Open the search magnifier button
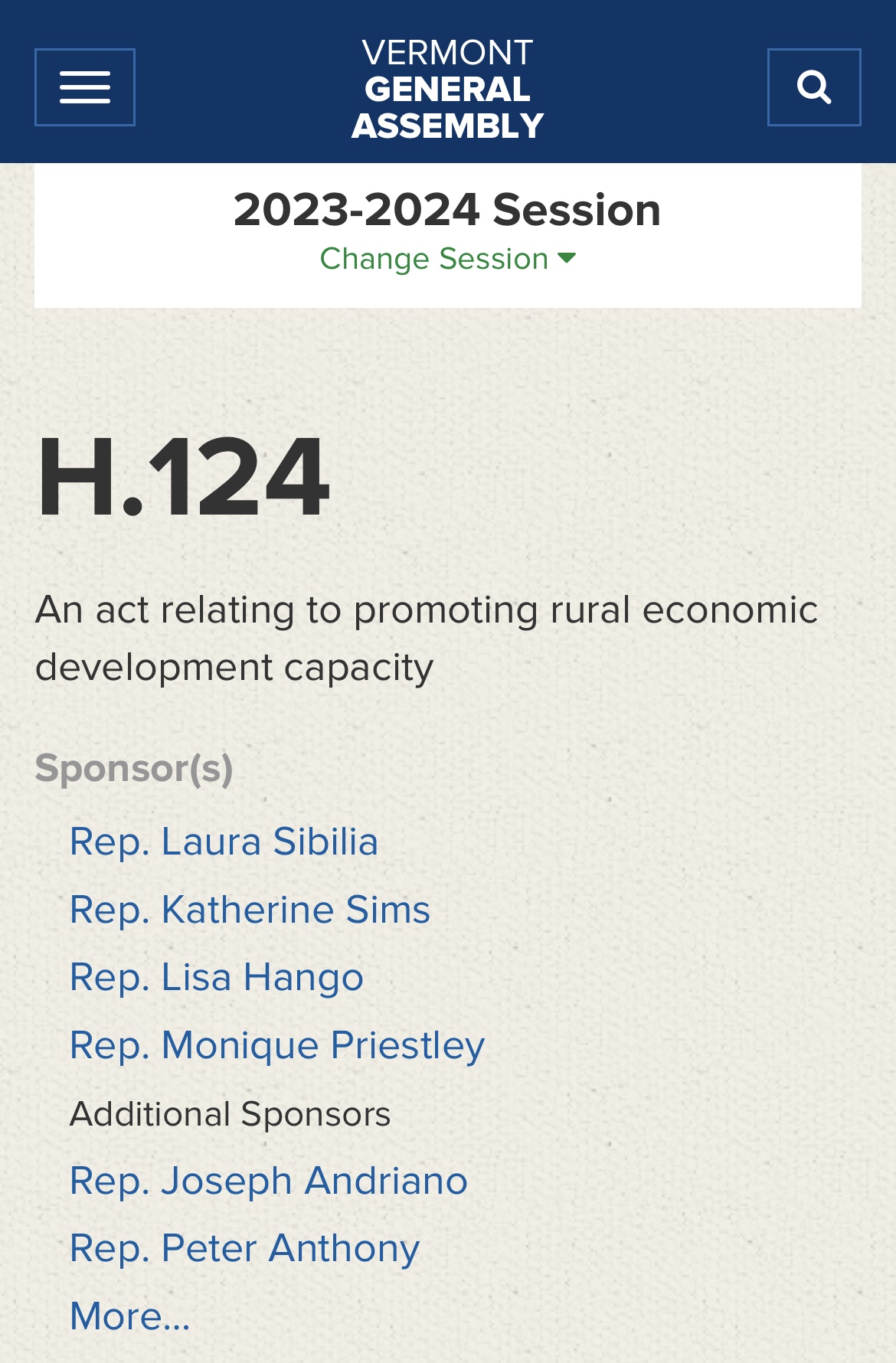896x1363 pixels. (814, 87)
